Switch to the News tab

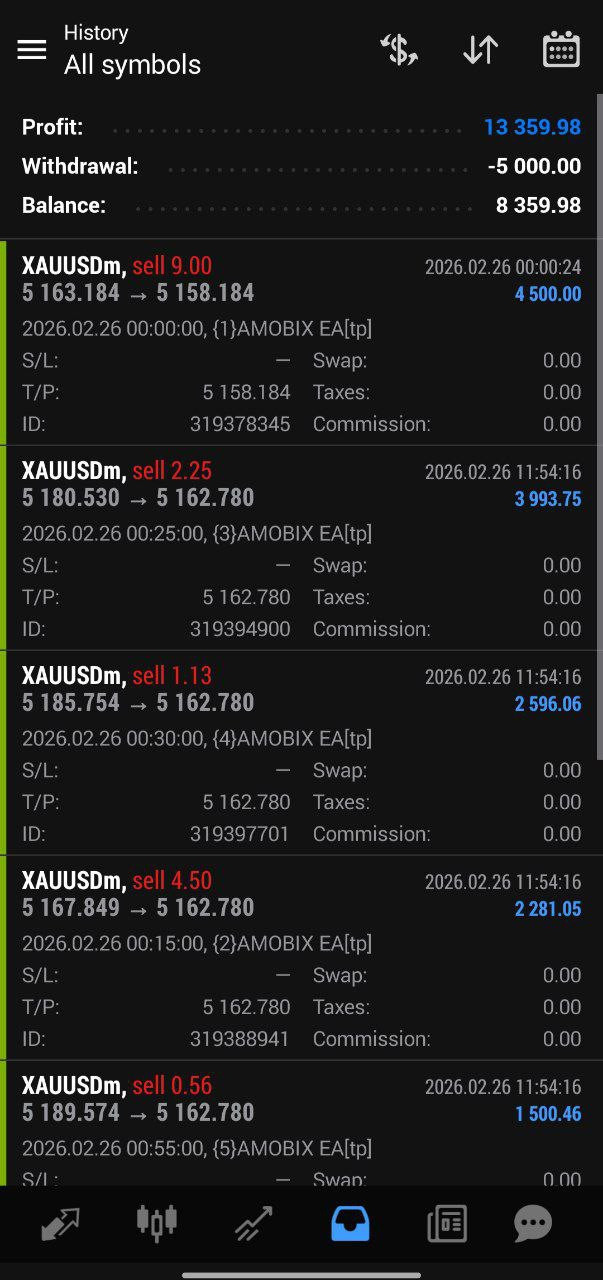click(x=447, y=1223)
